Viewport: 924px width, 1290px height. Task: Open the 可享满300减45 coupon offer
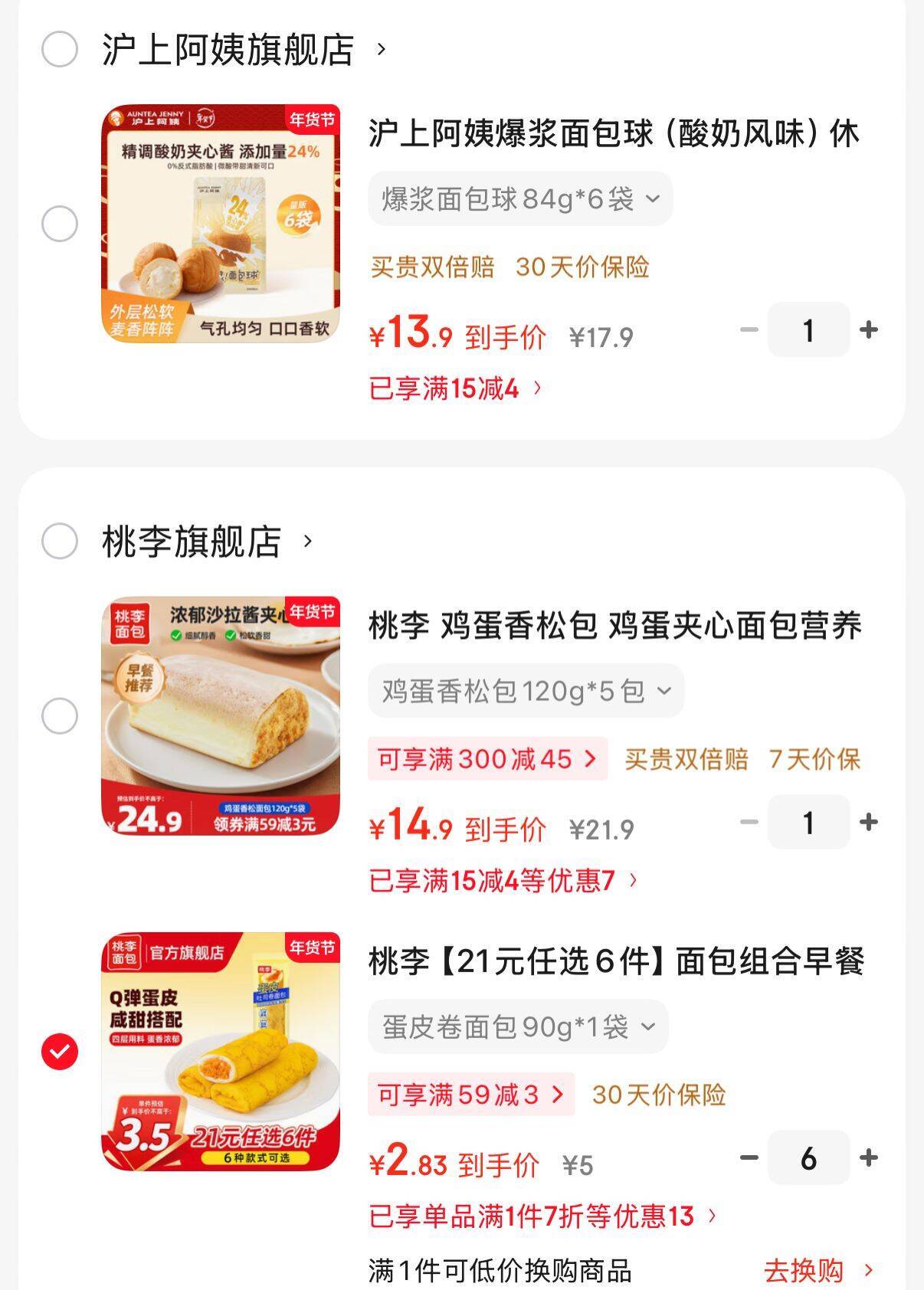(487, 759)
